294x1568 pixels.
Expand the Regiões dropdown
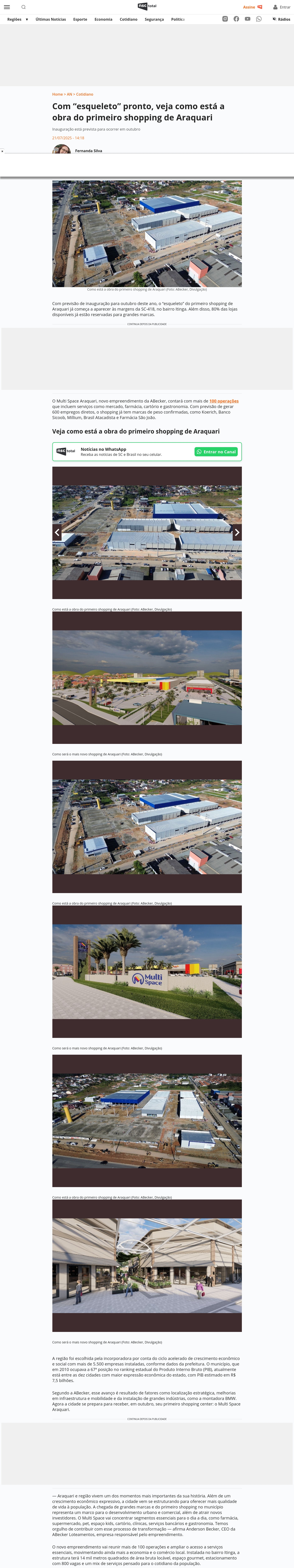pos(18,20)
